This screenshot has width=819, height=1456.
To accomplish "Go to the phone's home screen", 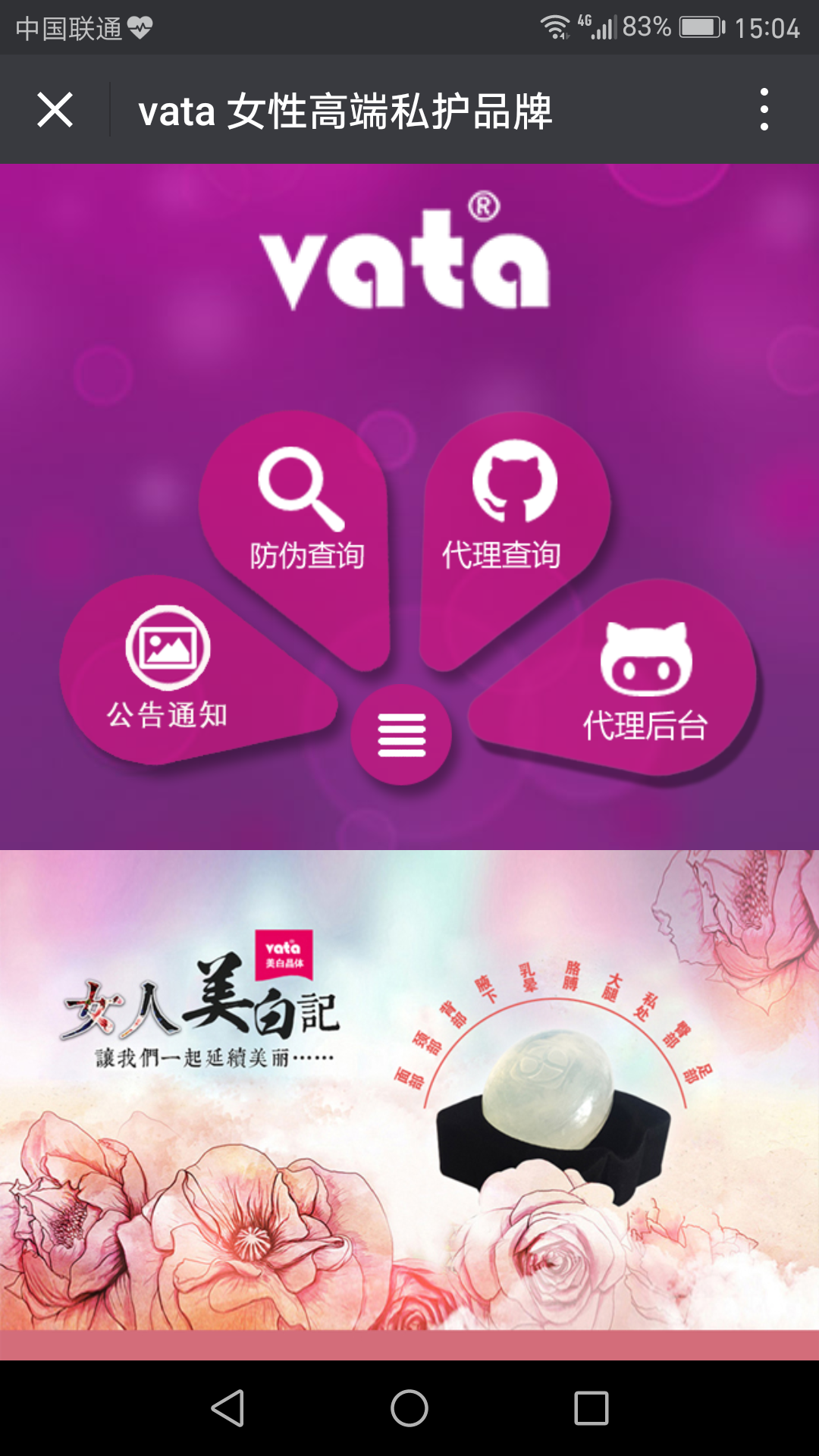I will coord(409,1409).
